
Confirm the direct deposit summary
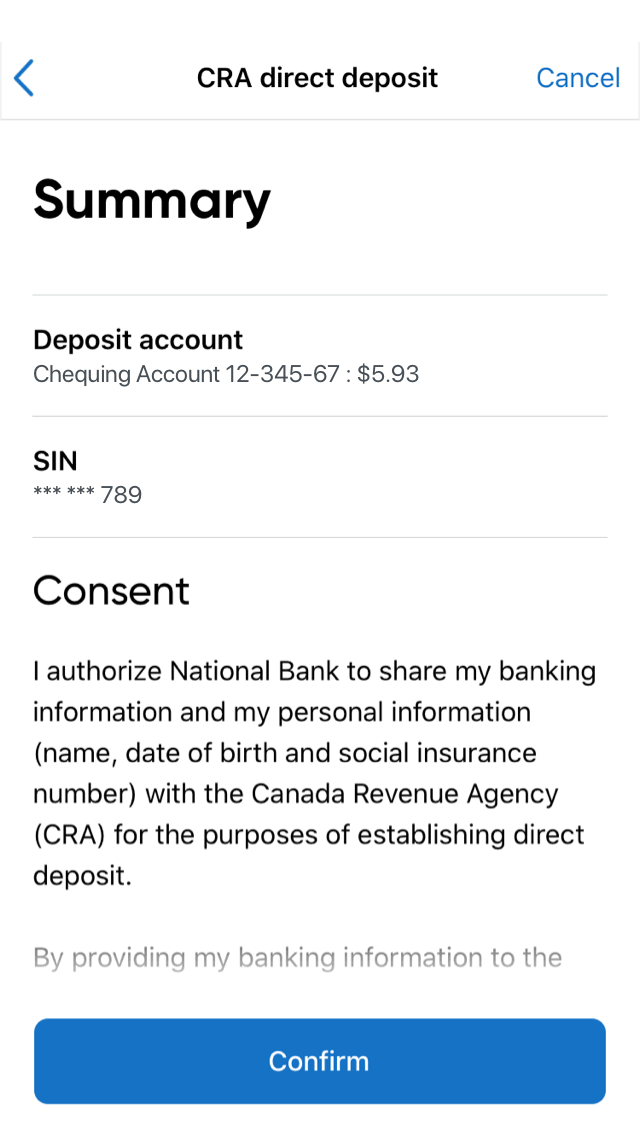tap(320, 1061)
